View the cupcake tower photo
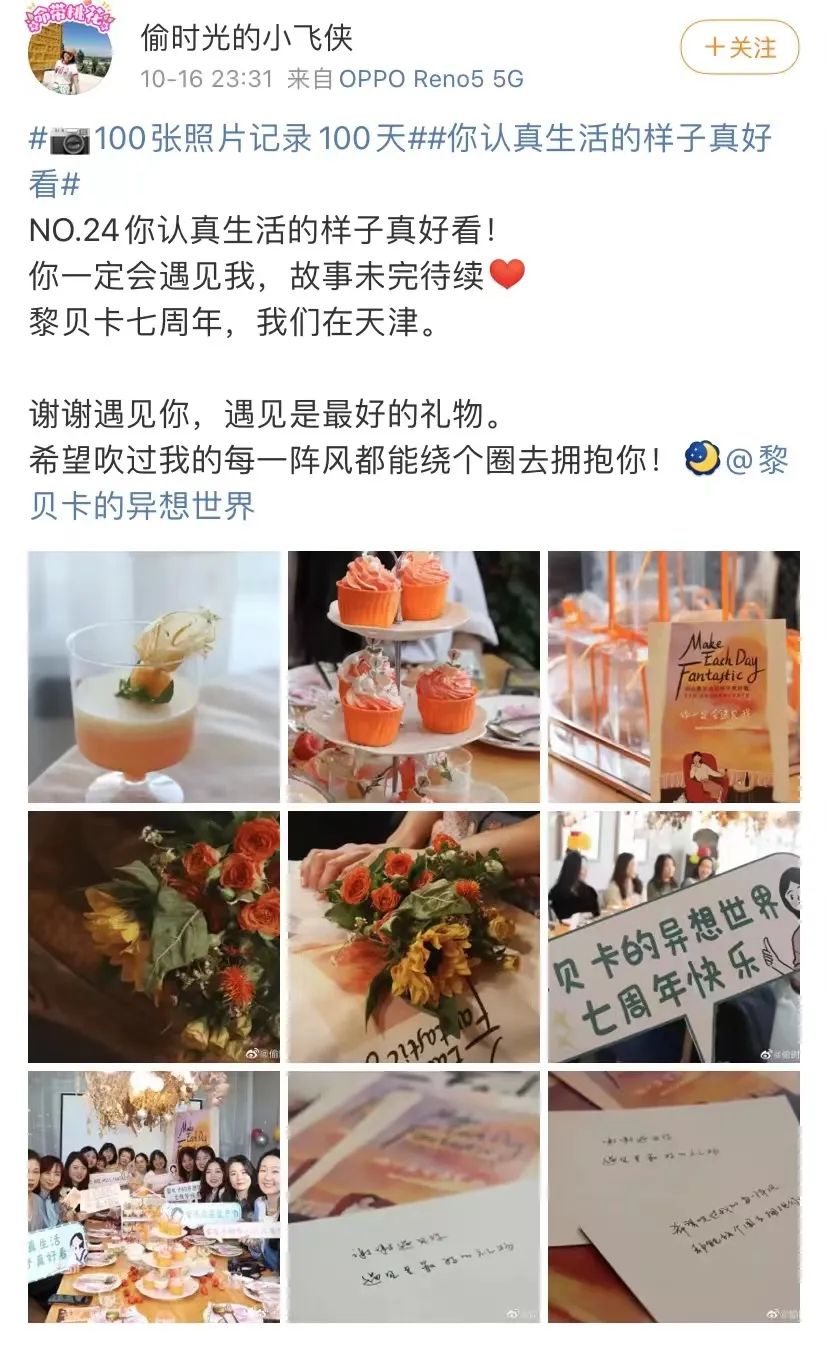 click(414, 676)
